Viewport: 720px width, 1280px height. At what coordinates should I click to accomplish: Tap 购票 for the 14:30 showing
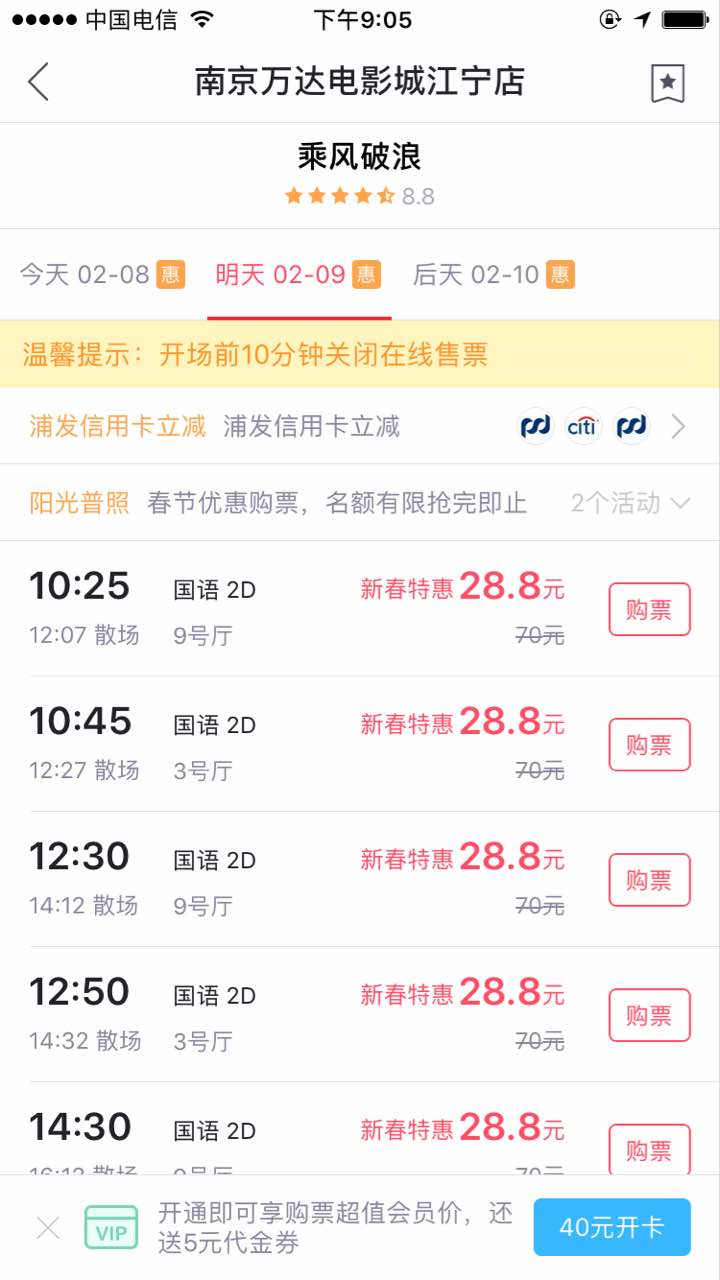click(649, 1149)
